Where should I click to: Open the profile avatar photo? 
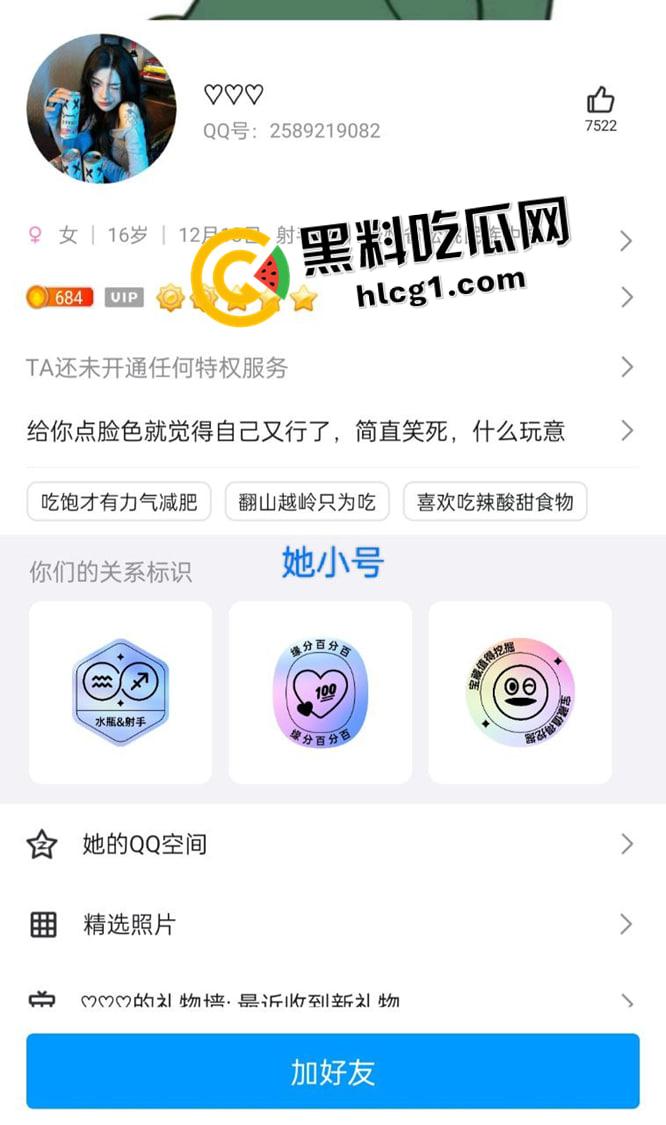101,109
